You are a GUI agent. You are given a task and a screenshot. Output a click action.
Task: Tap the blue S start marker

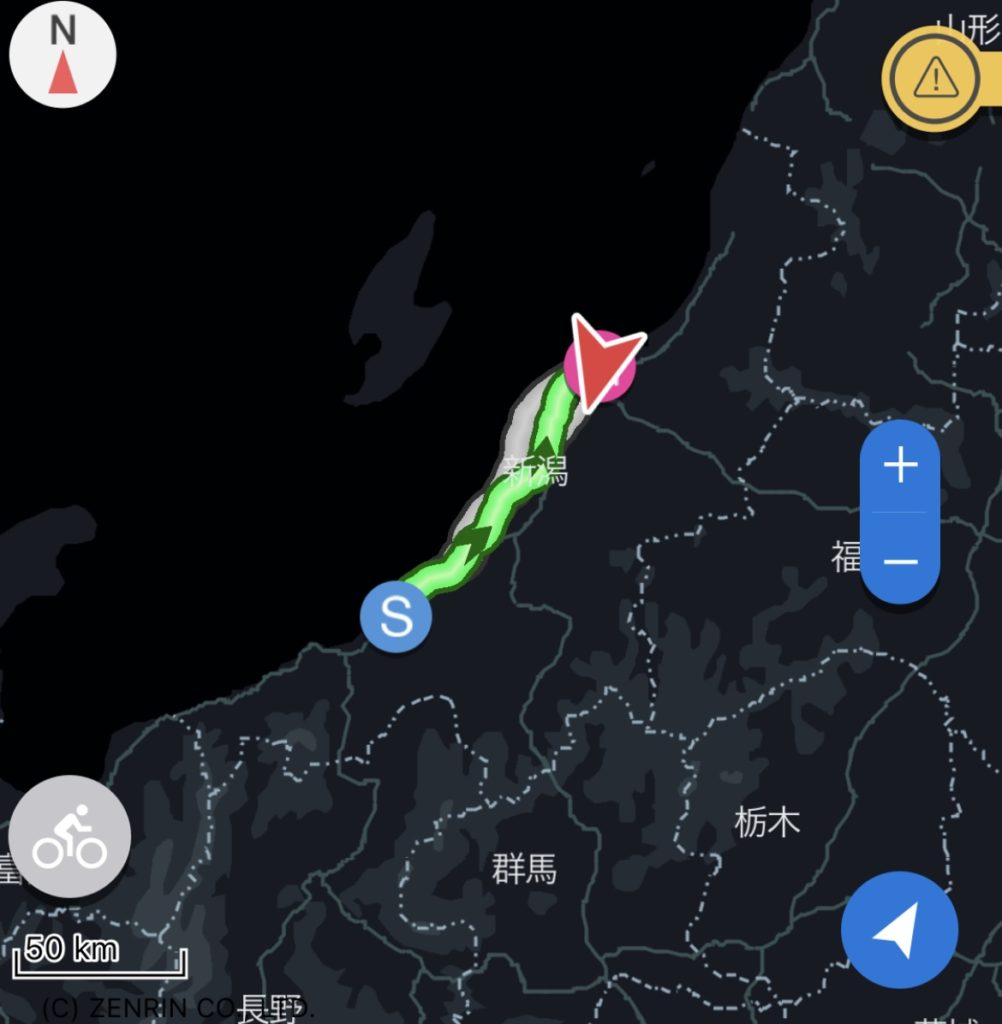point(396,618)
